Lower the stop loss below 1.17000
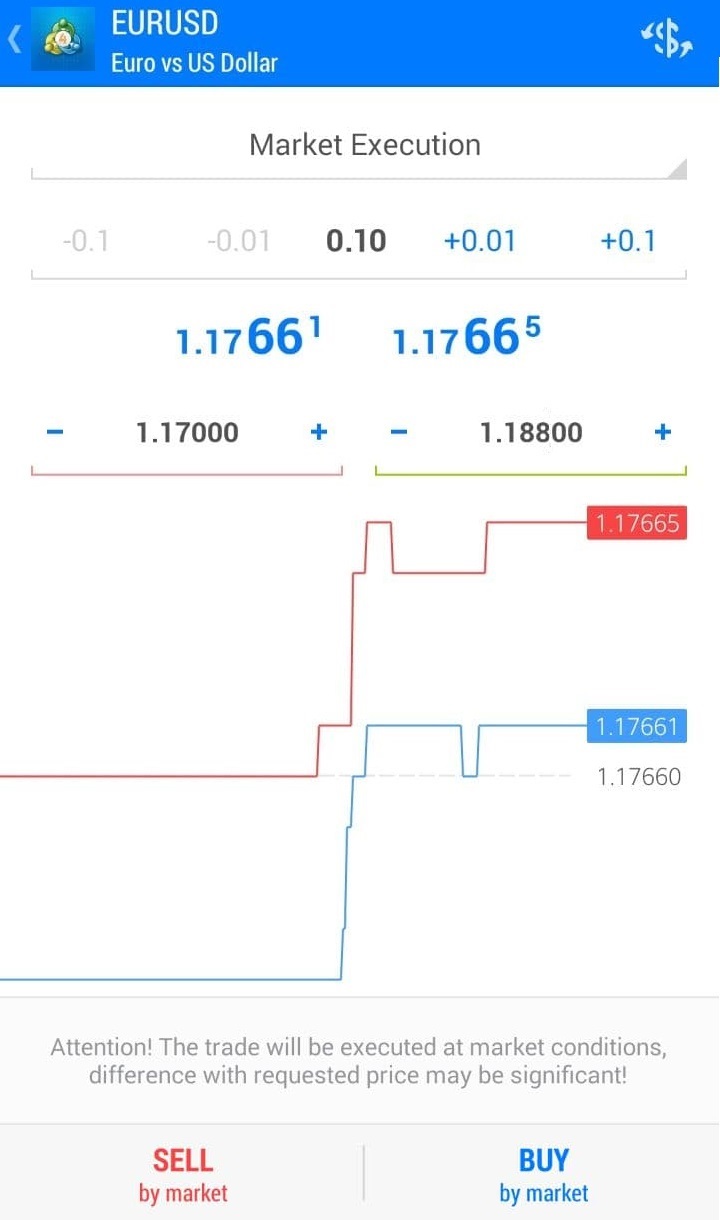720x1220 pixels. coord(55,432)
